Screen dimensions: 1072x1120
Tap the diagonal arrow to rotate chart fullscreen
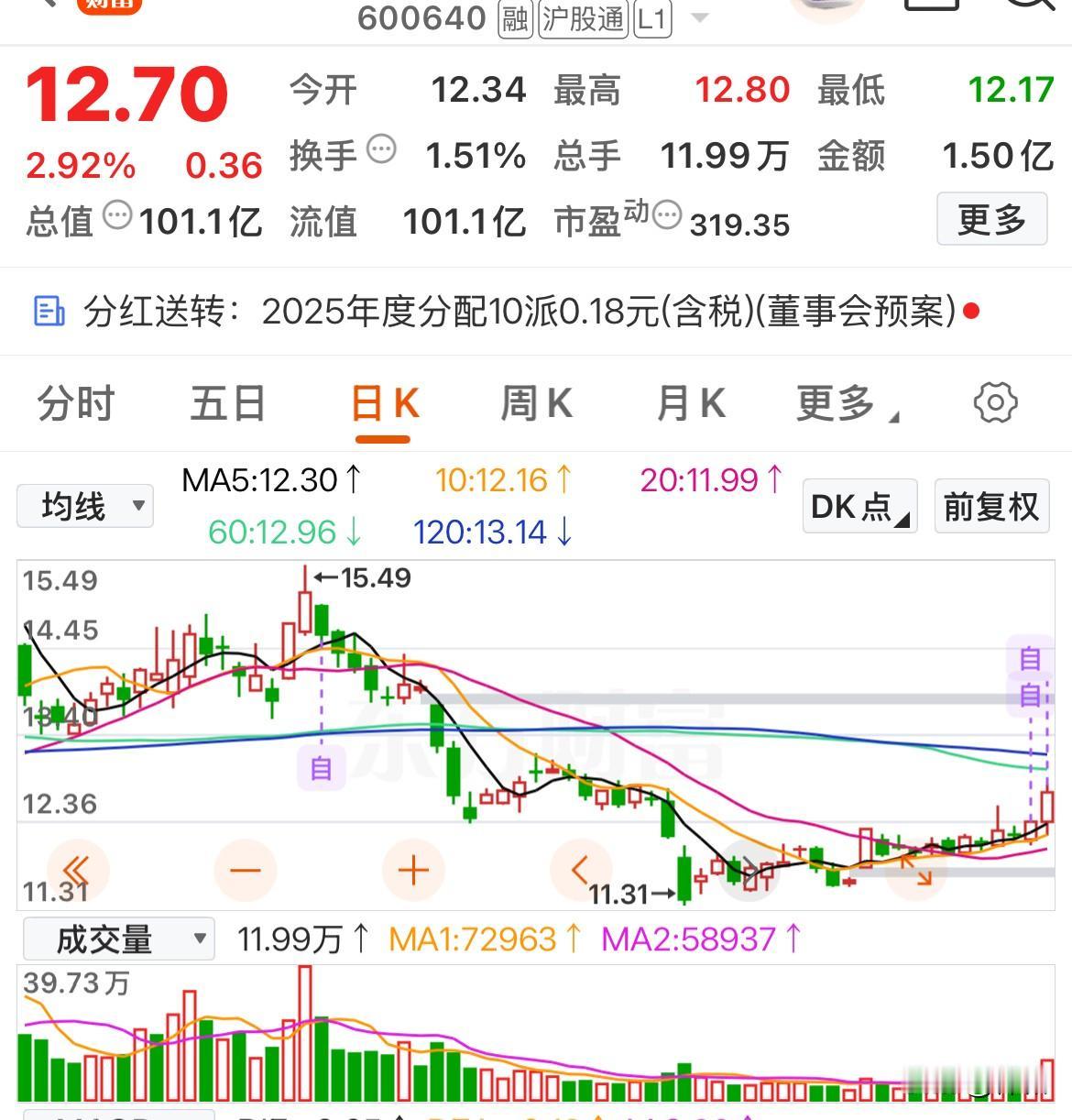coord(919,871)
